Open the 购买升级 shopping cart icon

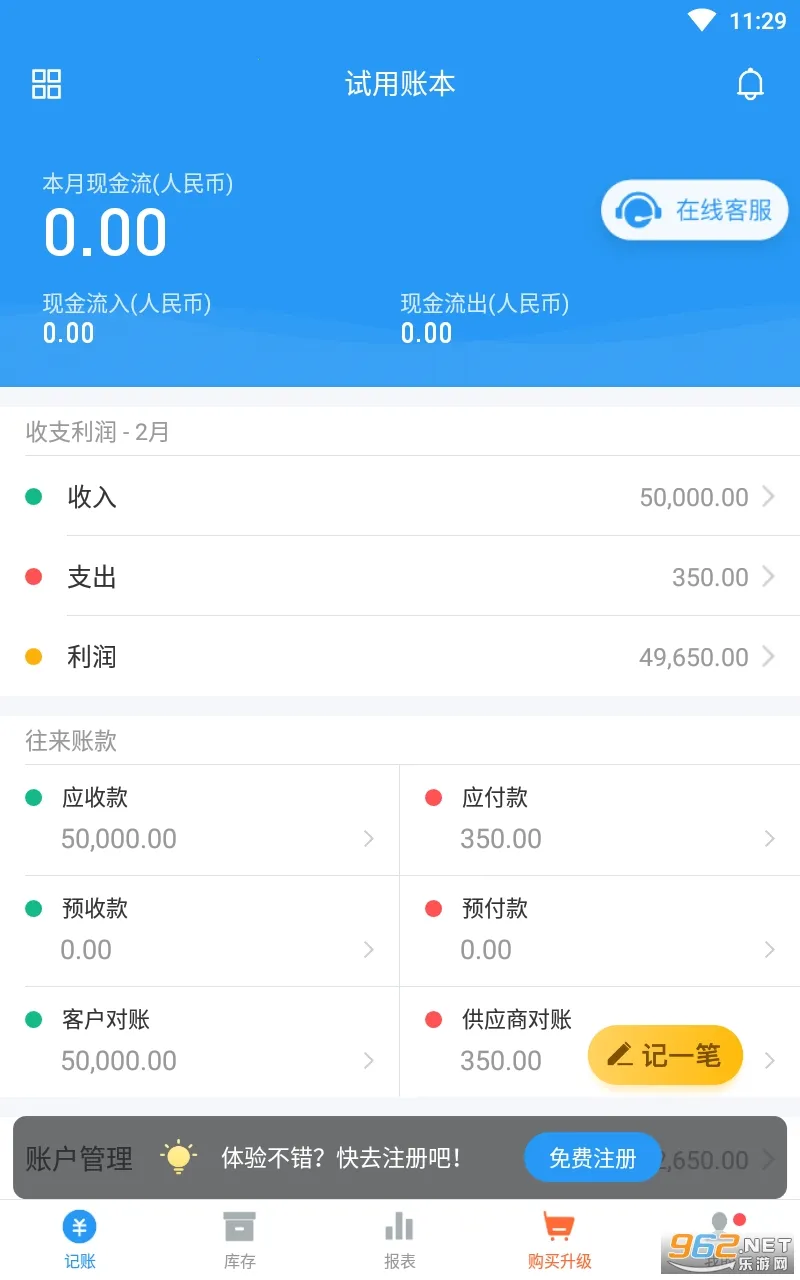pyautogui.click(x=560, y=1222)
